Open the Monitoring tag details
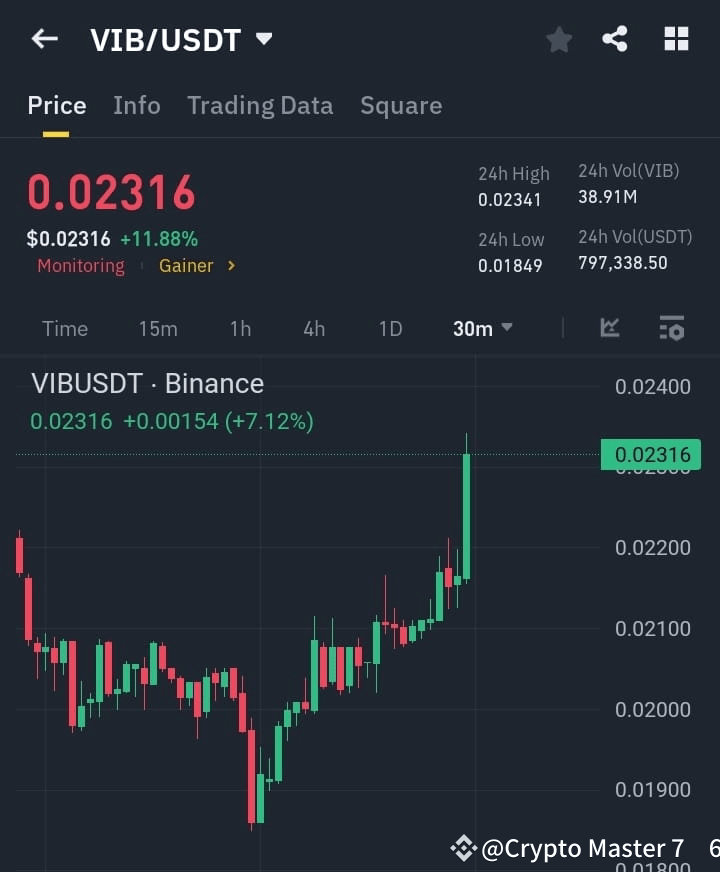This screenshot has width=720, height=872. coord(80,265)
